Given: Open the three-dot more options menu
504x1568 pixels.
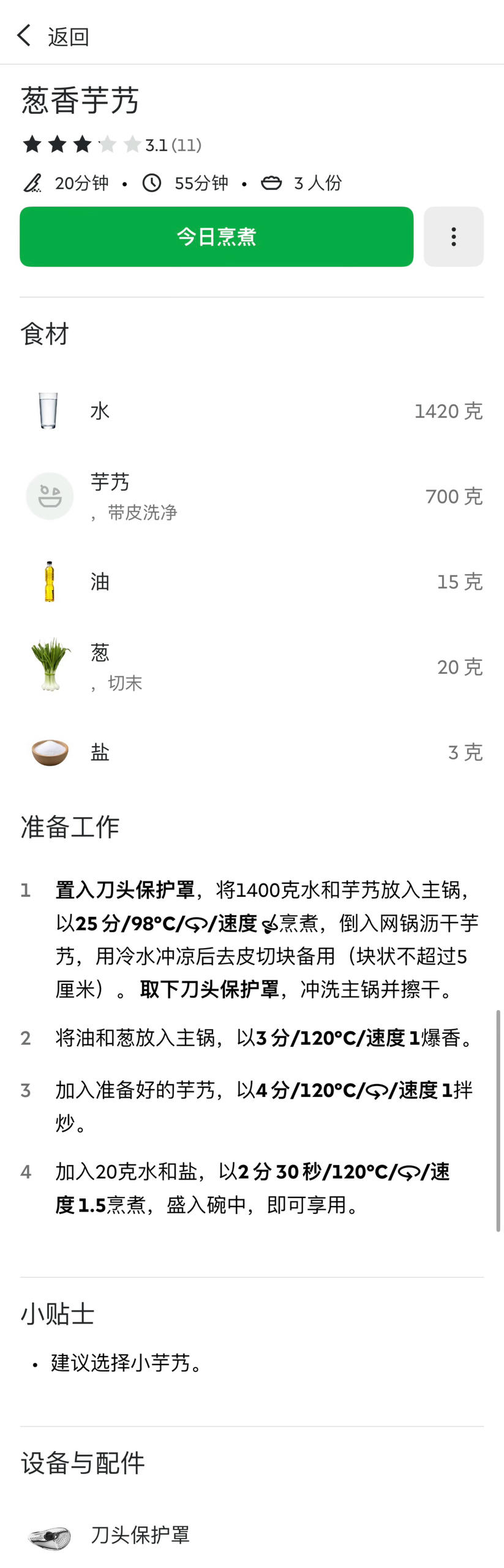Looking at the screenshot, I should point(453,236).
